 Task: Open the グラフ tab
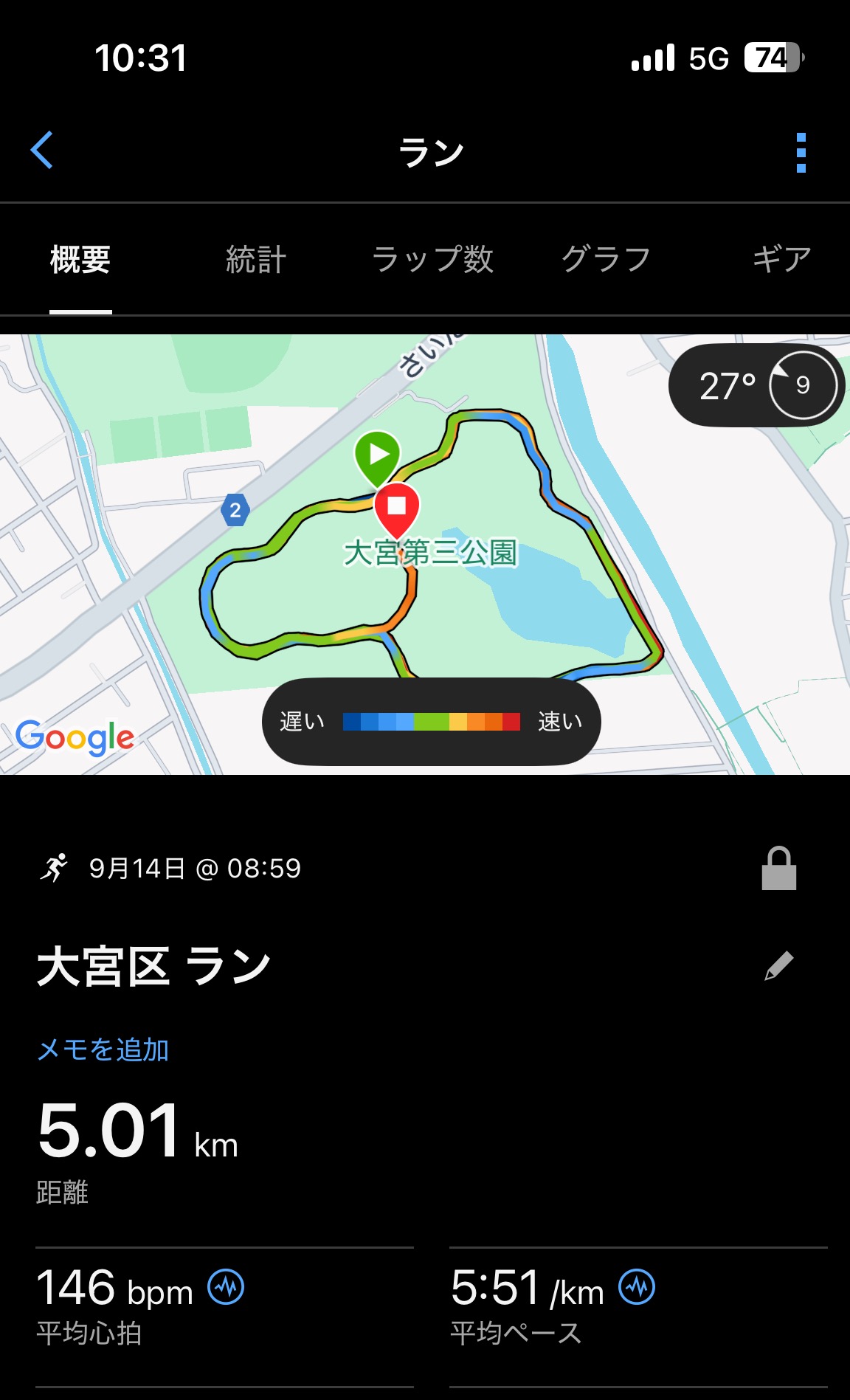[606, 260]
